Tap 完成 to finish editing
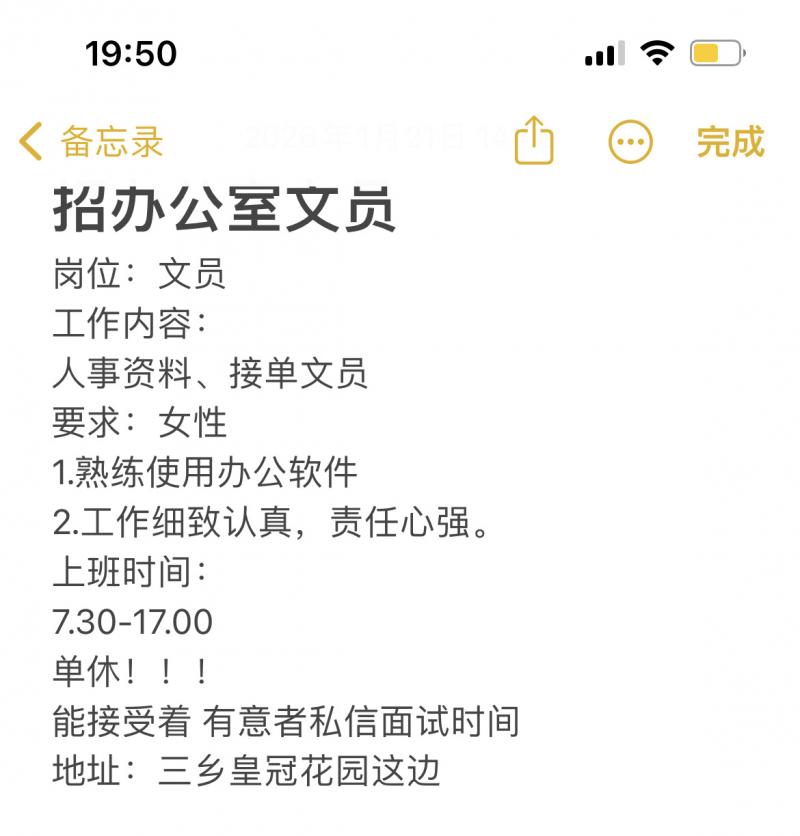The height and width of the screenshot is (836, 800). (x=730, y=142)
